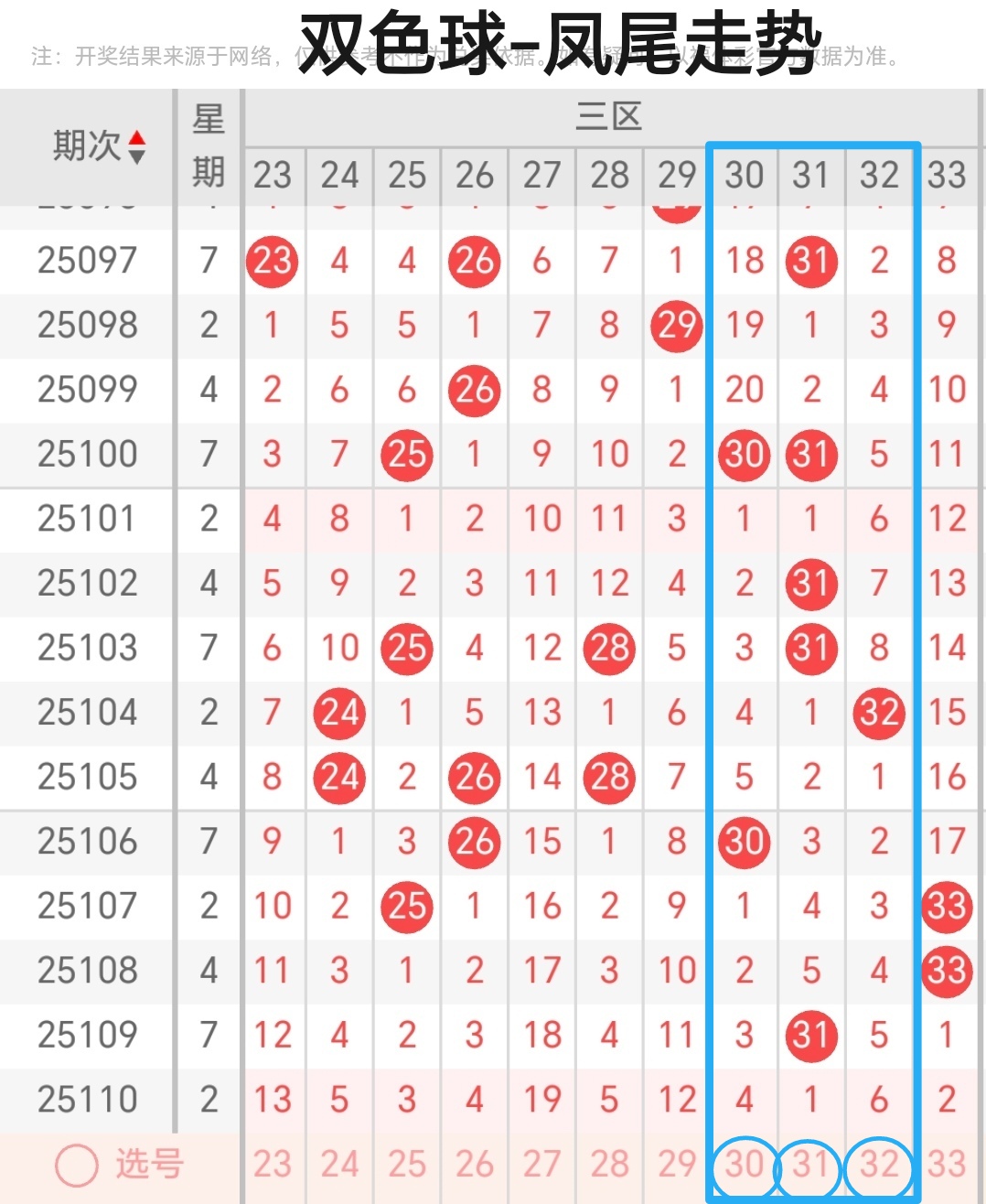Deselect number 32 in the 选号 row
986x1204 pixels.
tap(879, 1164)
